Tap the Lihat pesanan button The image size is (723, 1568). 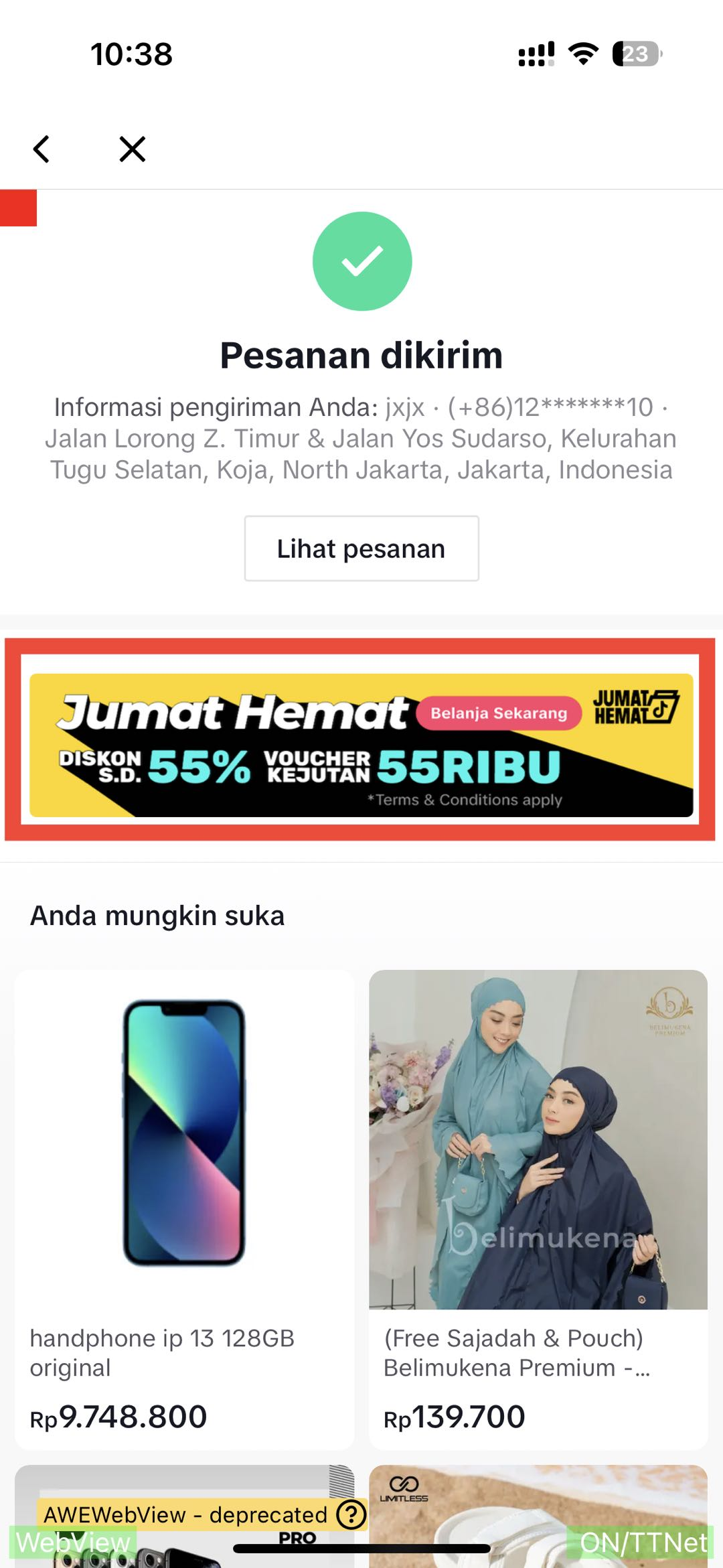coord(361,549)
